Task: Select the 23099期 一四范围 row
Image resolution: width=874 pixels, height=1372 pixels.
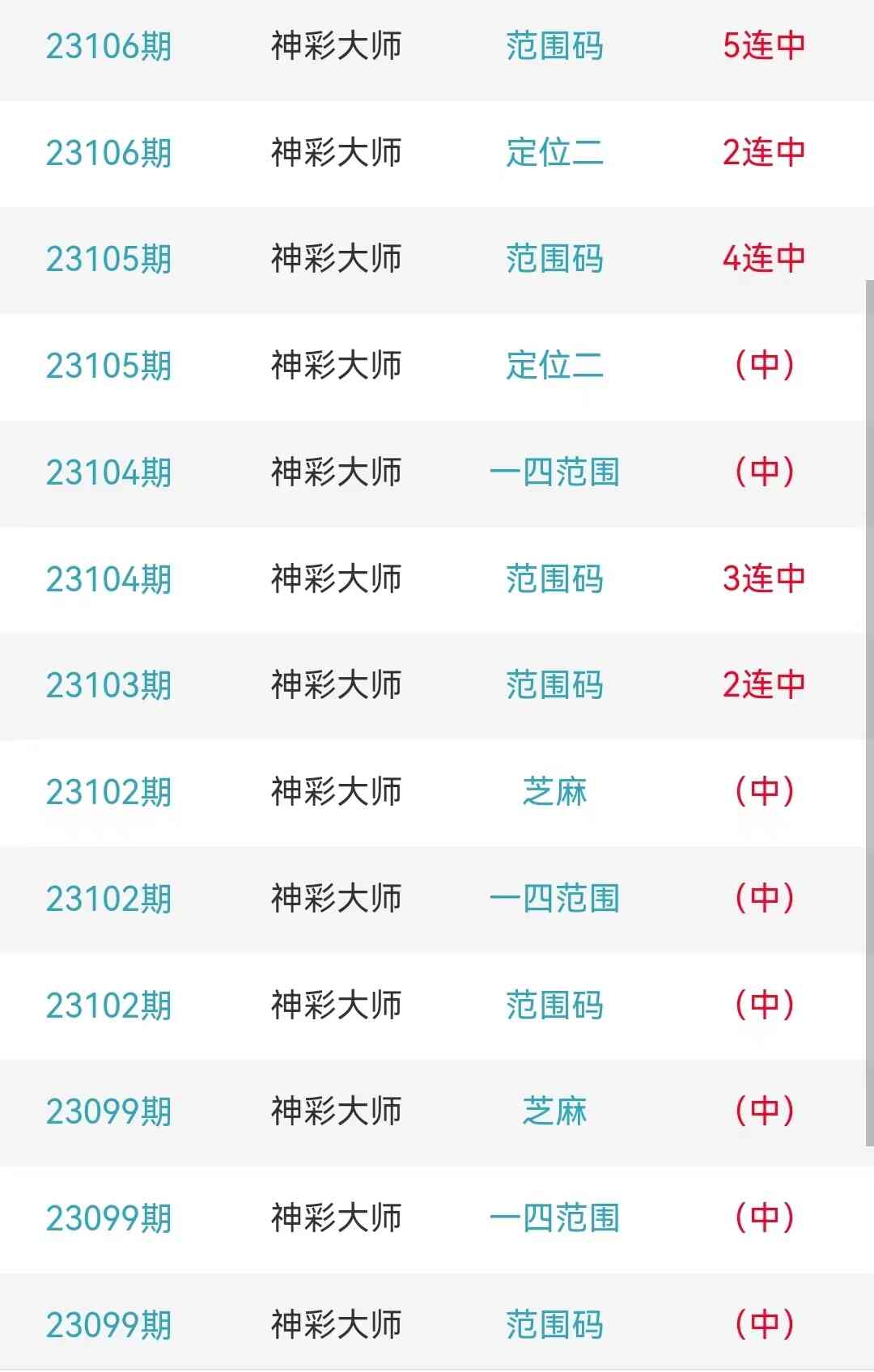Action: tap(554, 1218)
